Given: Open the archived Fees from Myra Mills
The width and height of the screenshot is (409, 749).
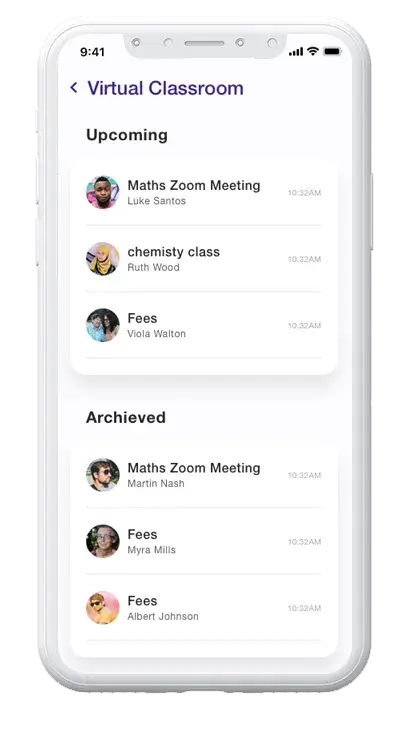Looking at the screenshot, I should tap(204, 542).
